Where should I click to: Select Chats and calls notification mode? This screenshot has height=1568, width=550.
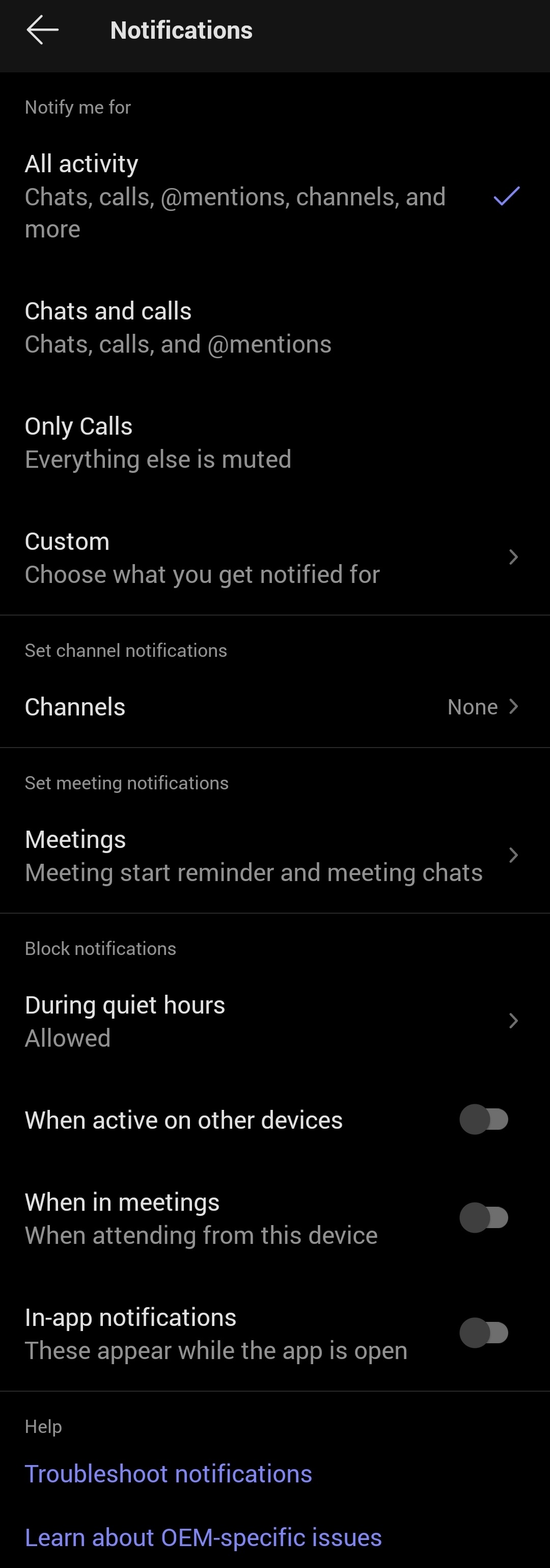[x=182, y=327]
